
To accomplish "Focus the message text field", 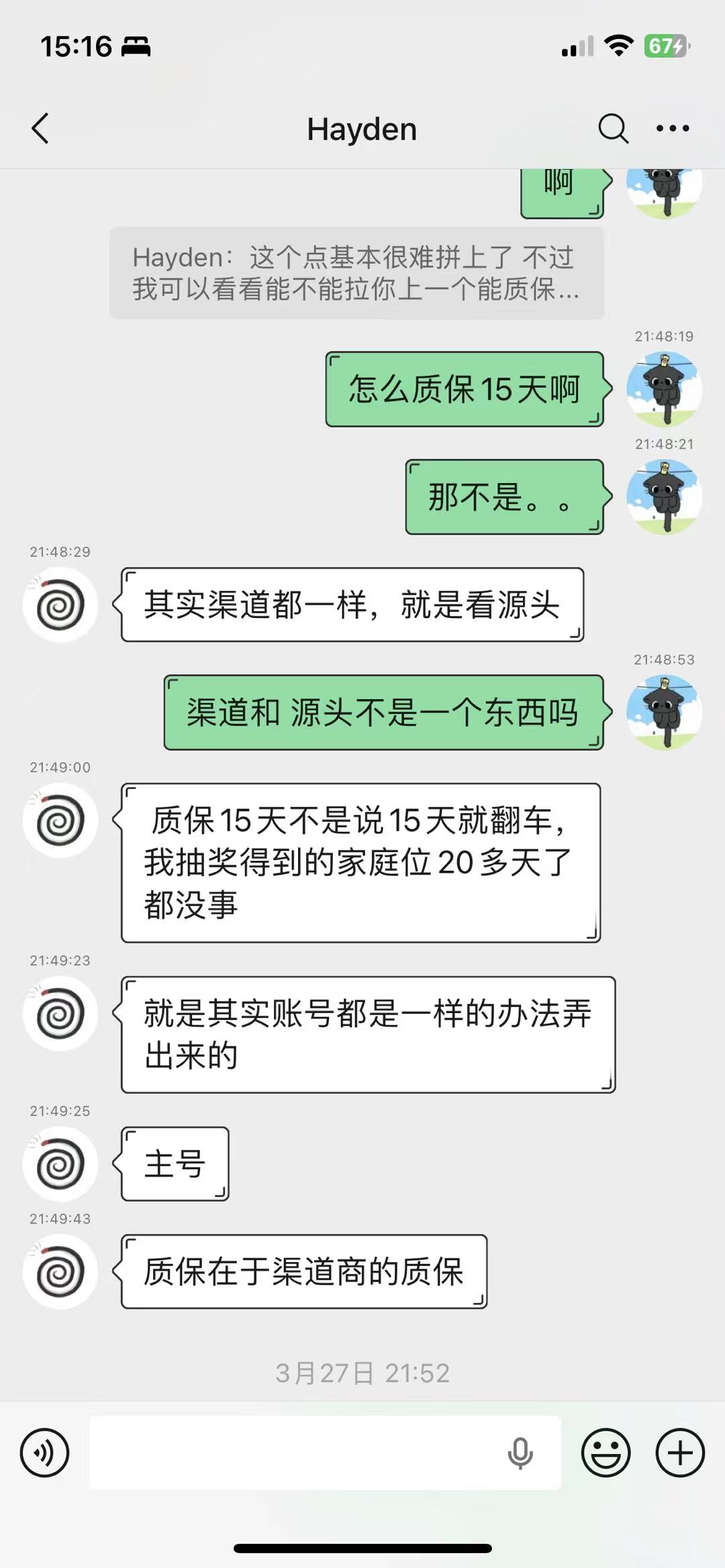I will click(x=295, y=1453).
